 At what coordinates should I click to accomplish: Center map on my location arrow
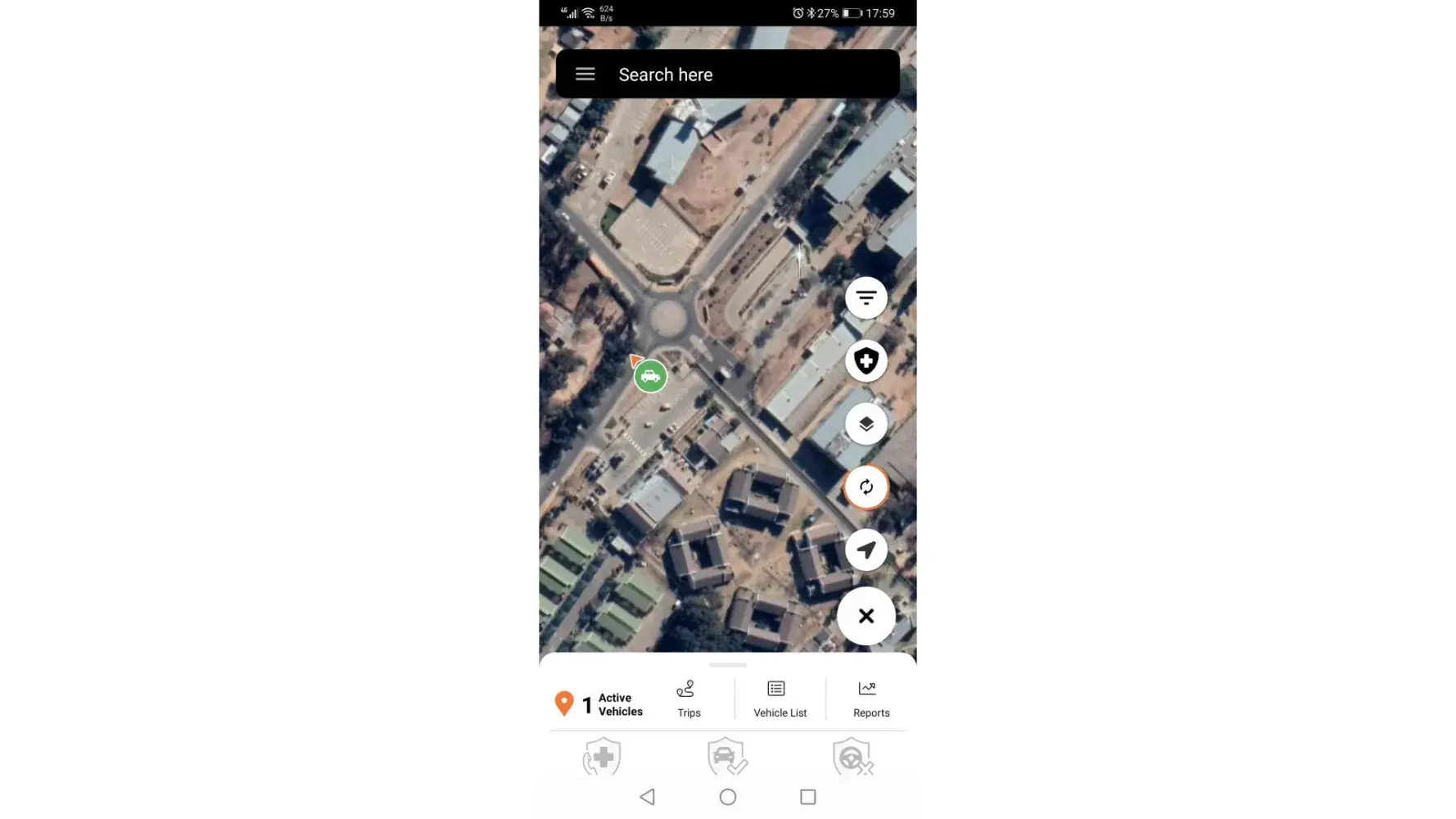pos(866,550)
